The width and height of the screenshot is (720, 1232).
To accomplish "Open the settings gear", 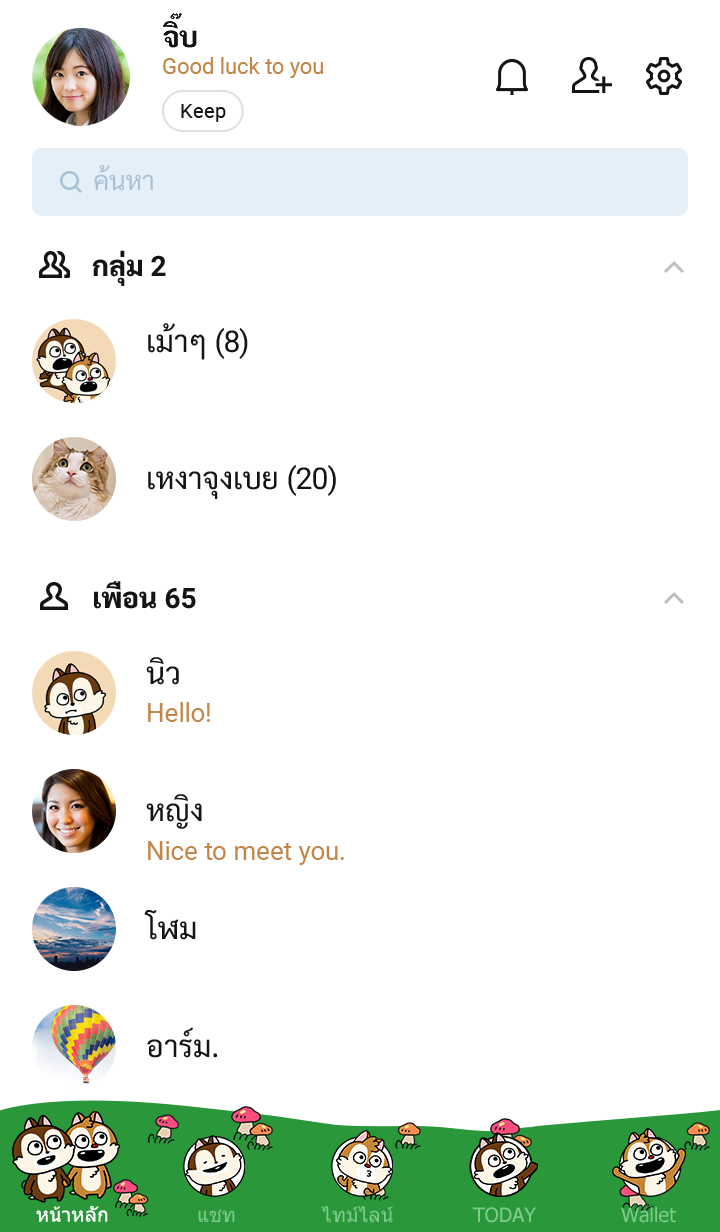I will tap(664, 77).
